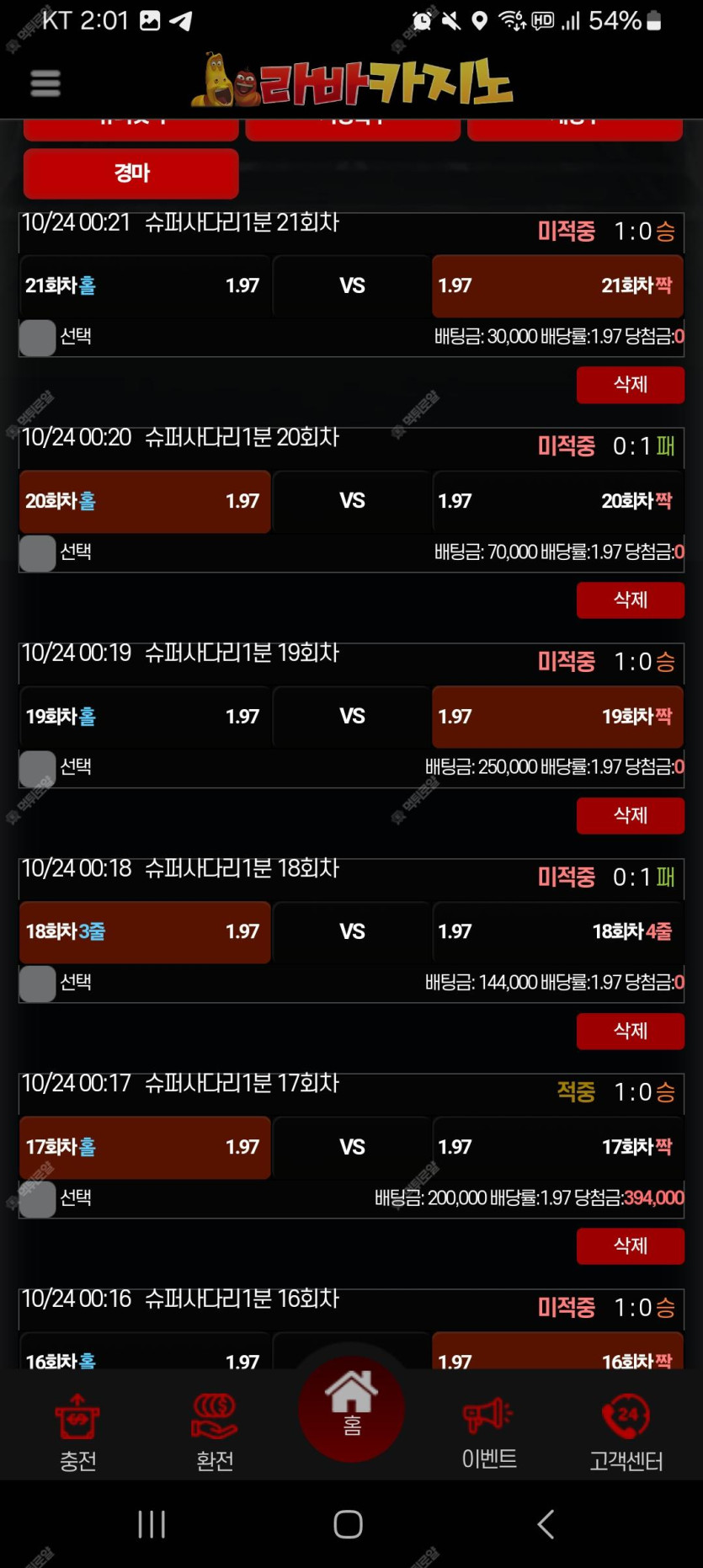Delete the 19회차 bet record
Image resolution: width=703 pixels, height=1568 pixels.
(630, 815)
